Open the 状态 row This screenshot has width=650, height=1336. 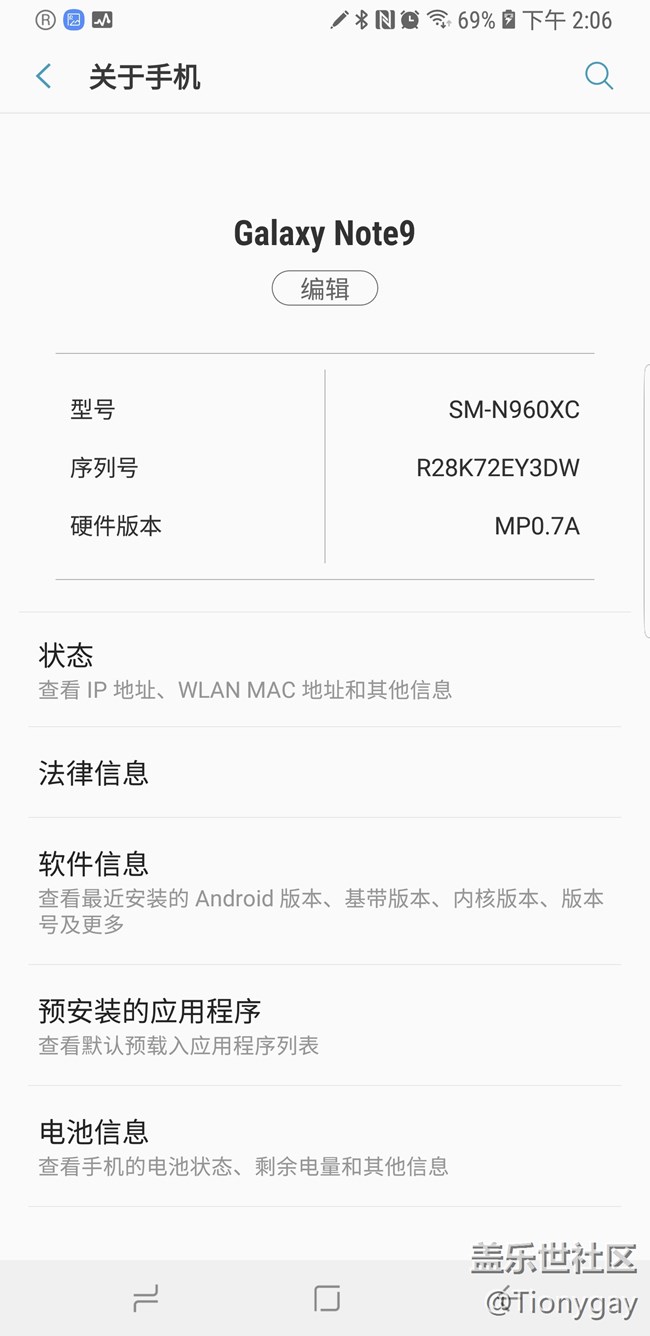click(325, 671)
